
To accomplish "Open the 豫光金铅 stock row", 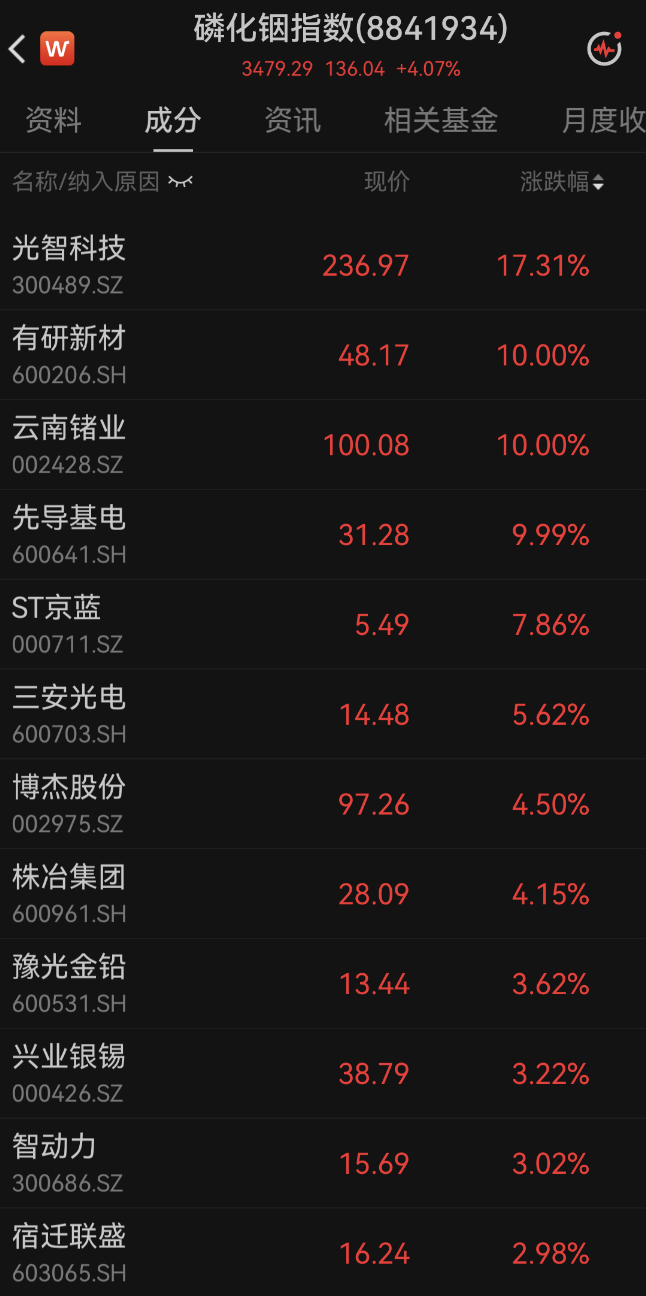I will pyautogui.click(x=323, y=984).
